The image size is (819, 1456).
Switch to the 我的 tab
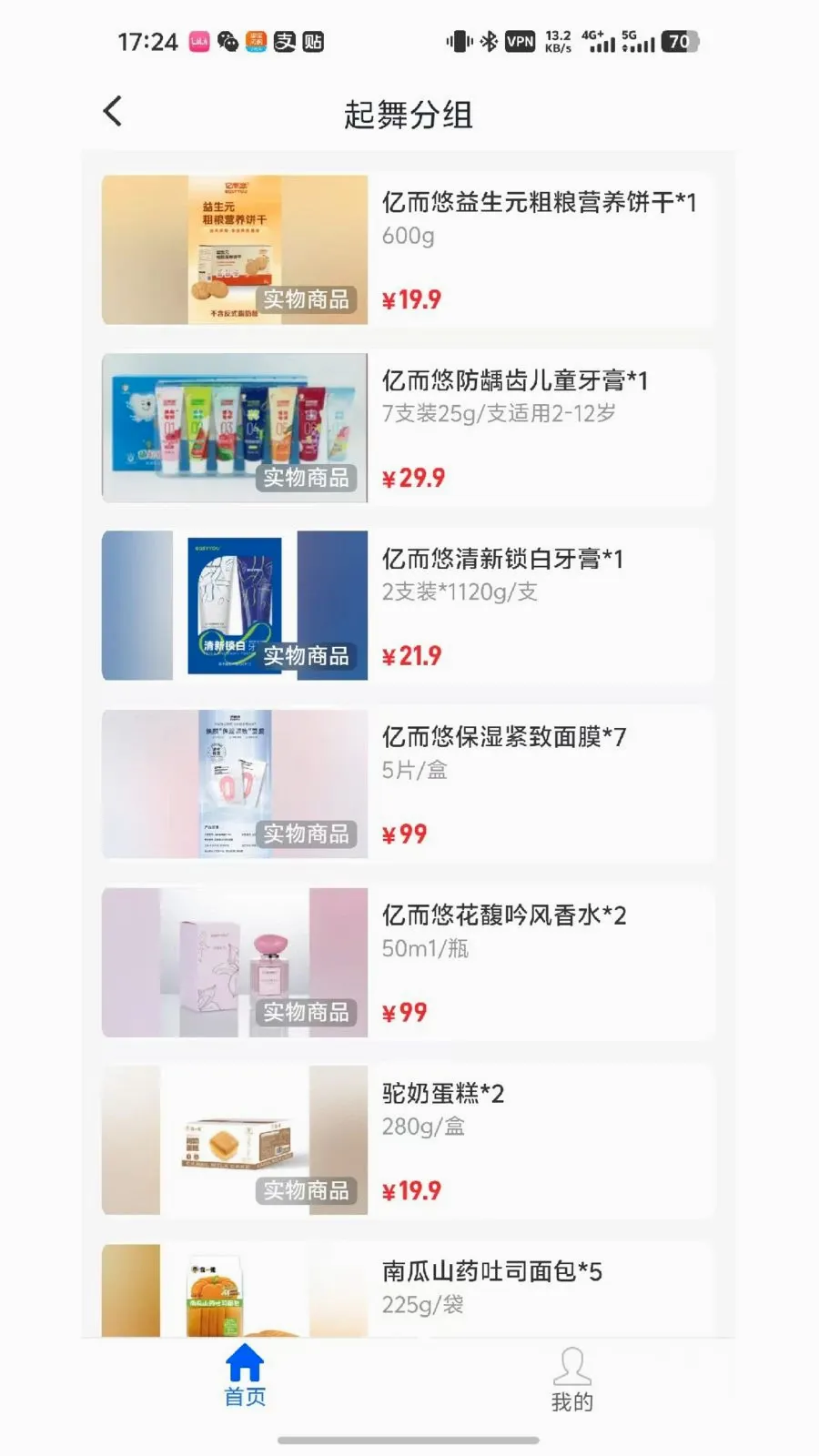point(572,1380)
